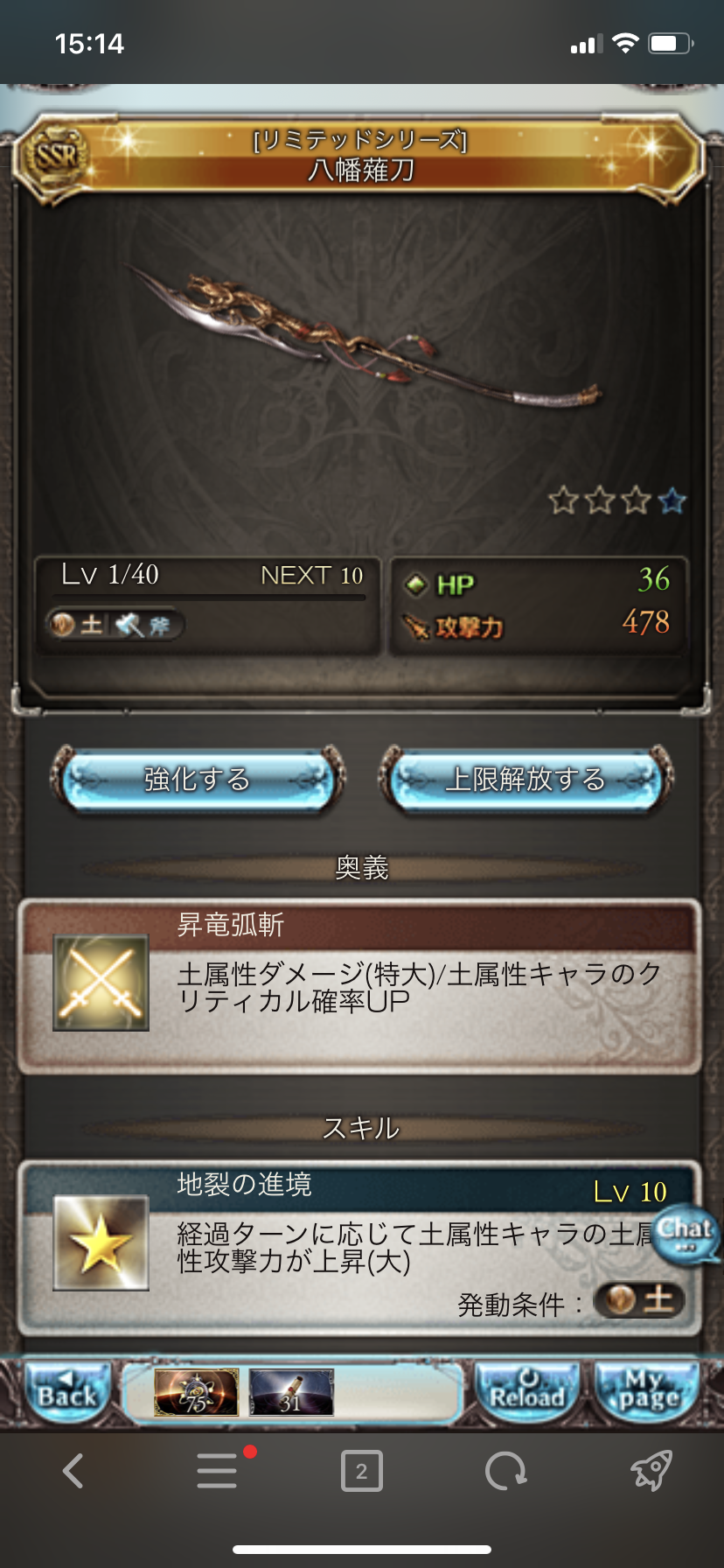Open the shortcut thumbnail marked 31
724x1568 pixels.
pyautogui.click(x=291, y=1393)
